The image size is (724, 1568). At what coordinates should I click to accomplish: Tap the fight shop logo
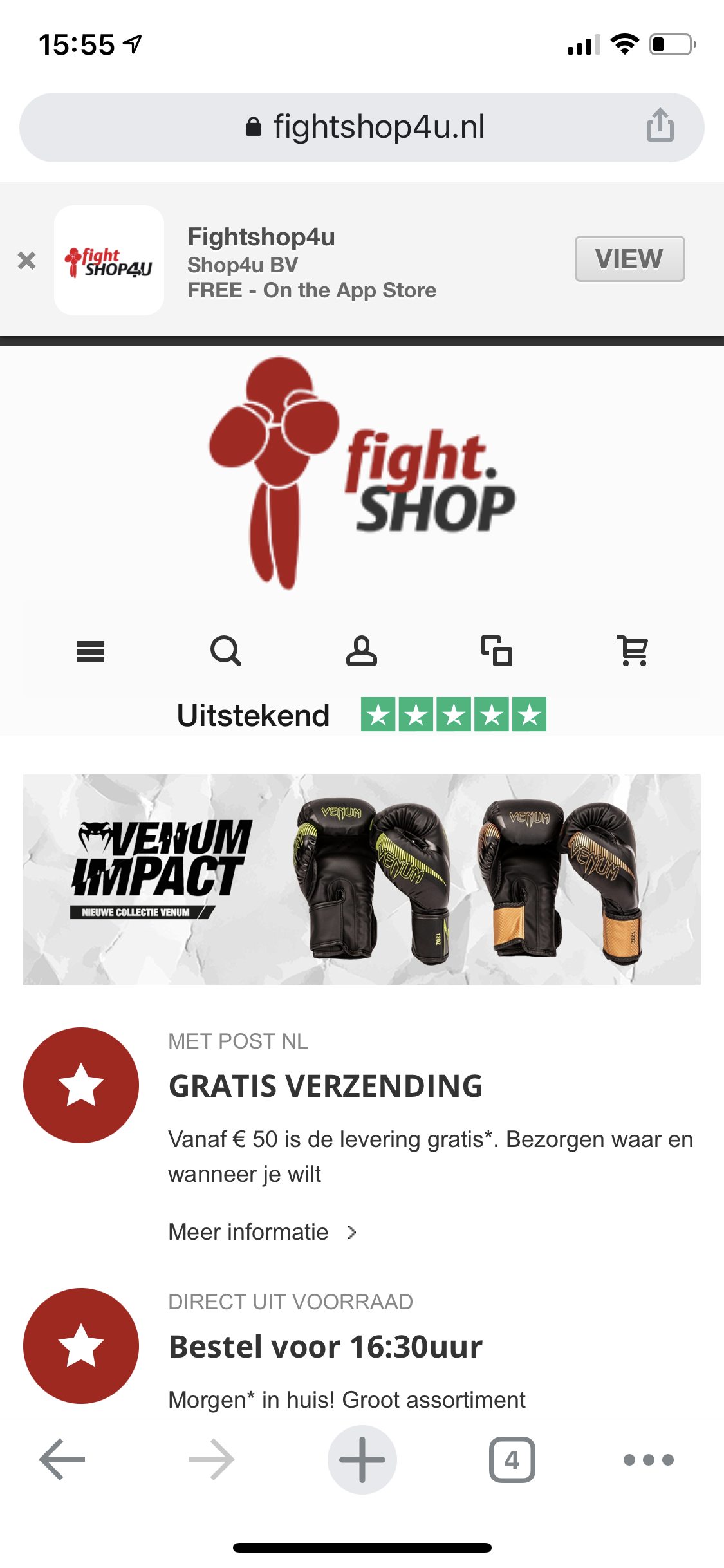point(362,473)
